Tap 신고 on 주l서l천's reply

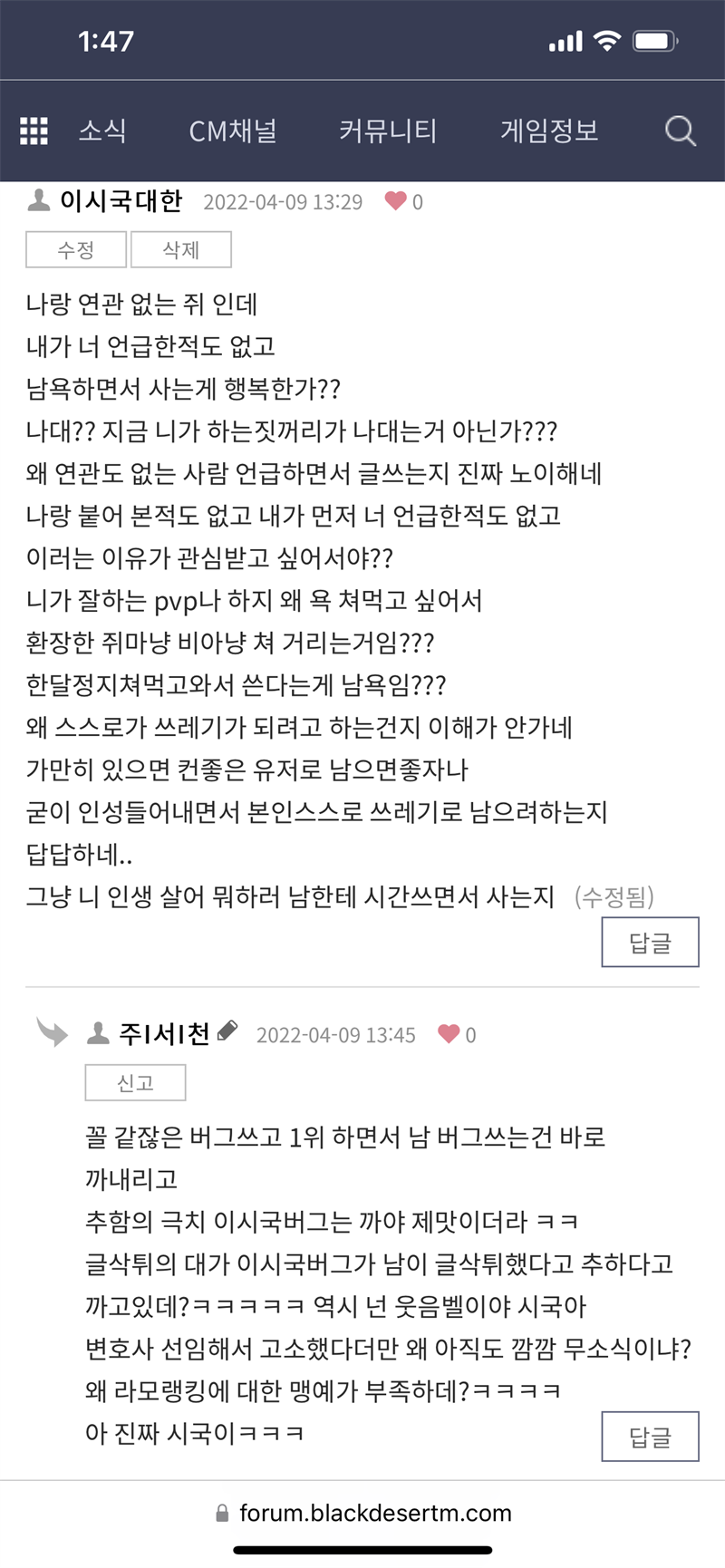[135, 1083]
